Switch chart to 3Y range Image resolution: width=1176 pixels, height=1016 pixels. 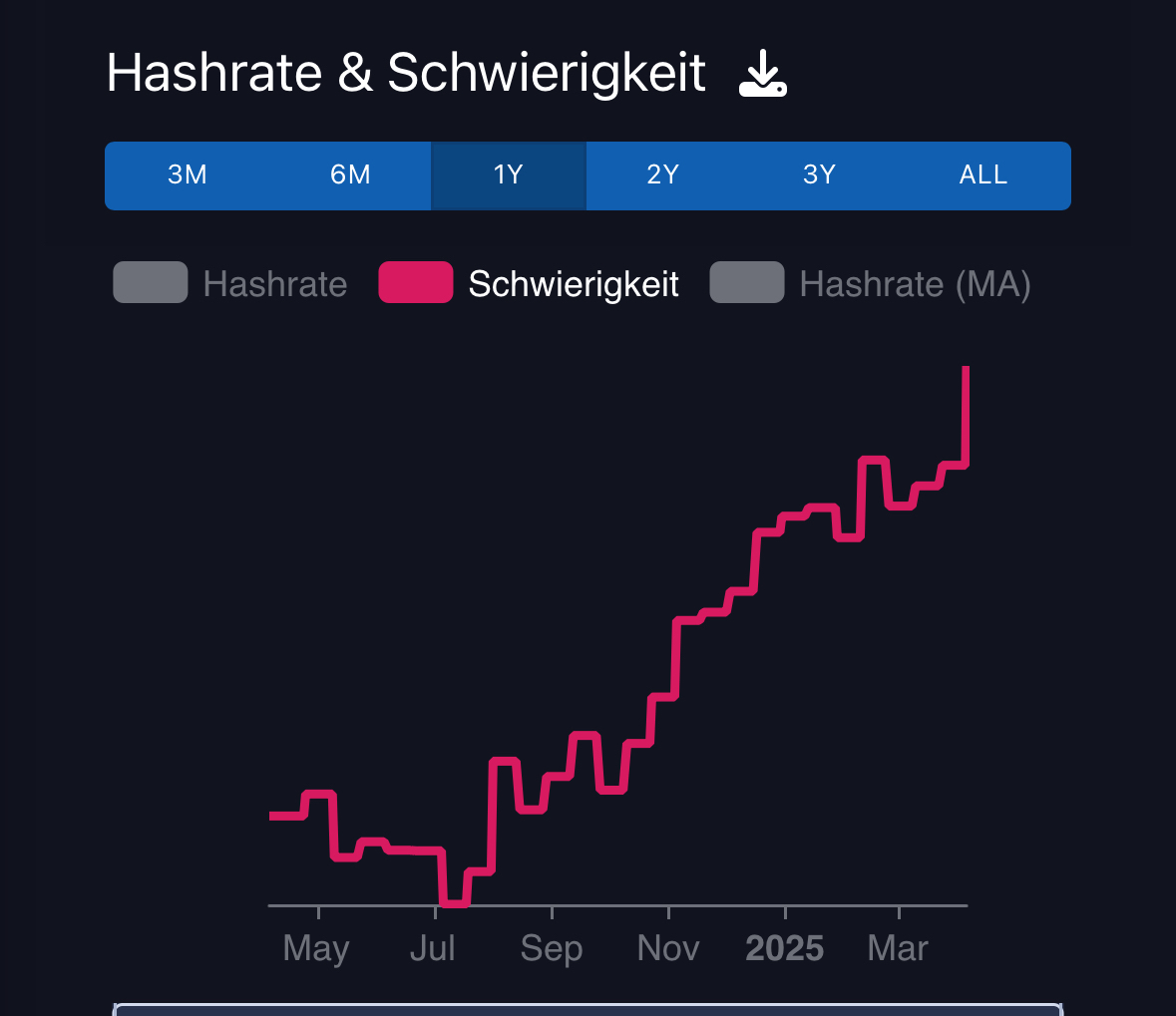tap(819, 175)
